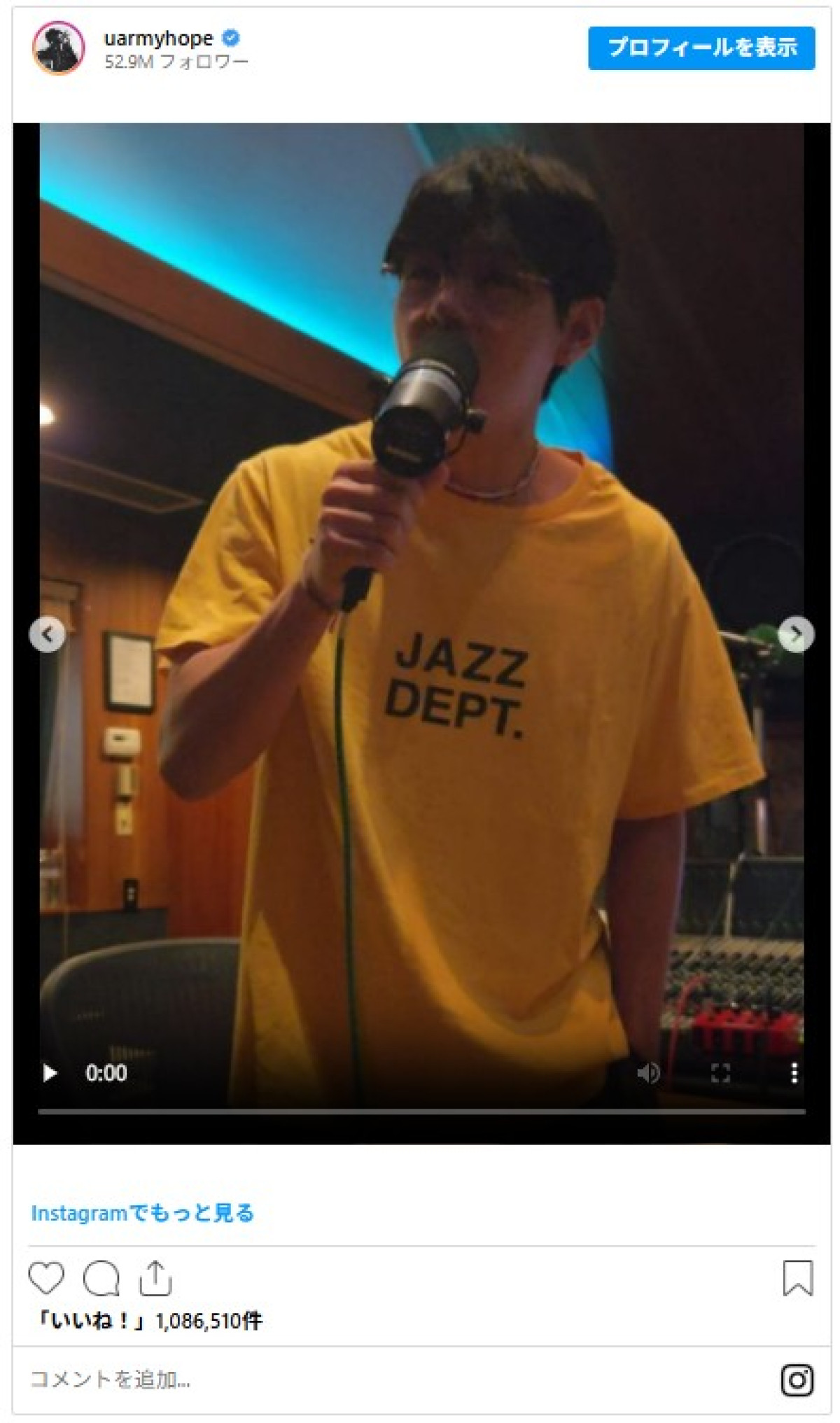Open comments with the speech bubble
The height and width of the screenshot is (1423, 840).
(x=101, y=1278)
